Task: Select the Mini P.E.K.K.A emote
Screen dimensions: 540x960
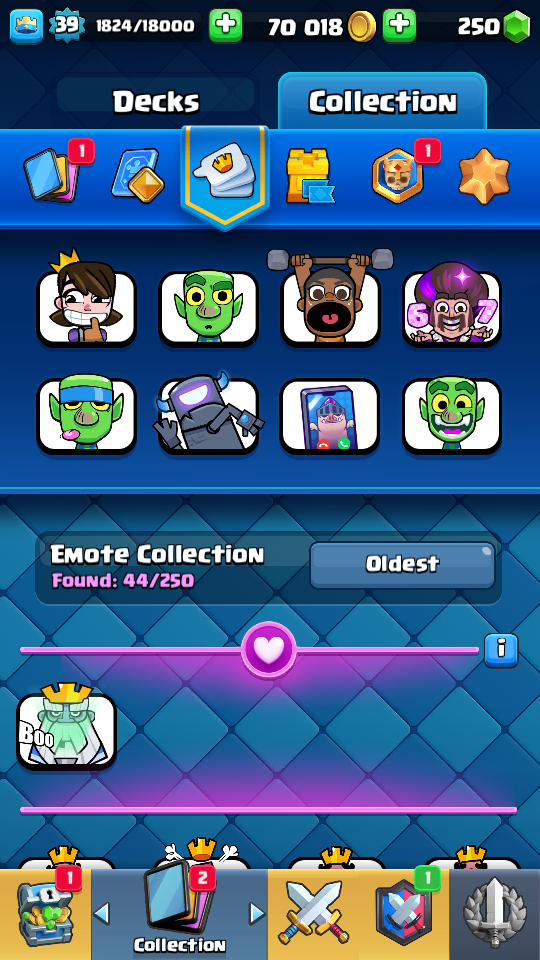Action: pos(208,413)
